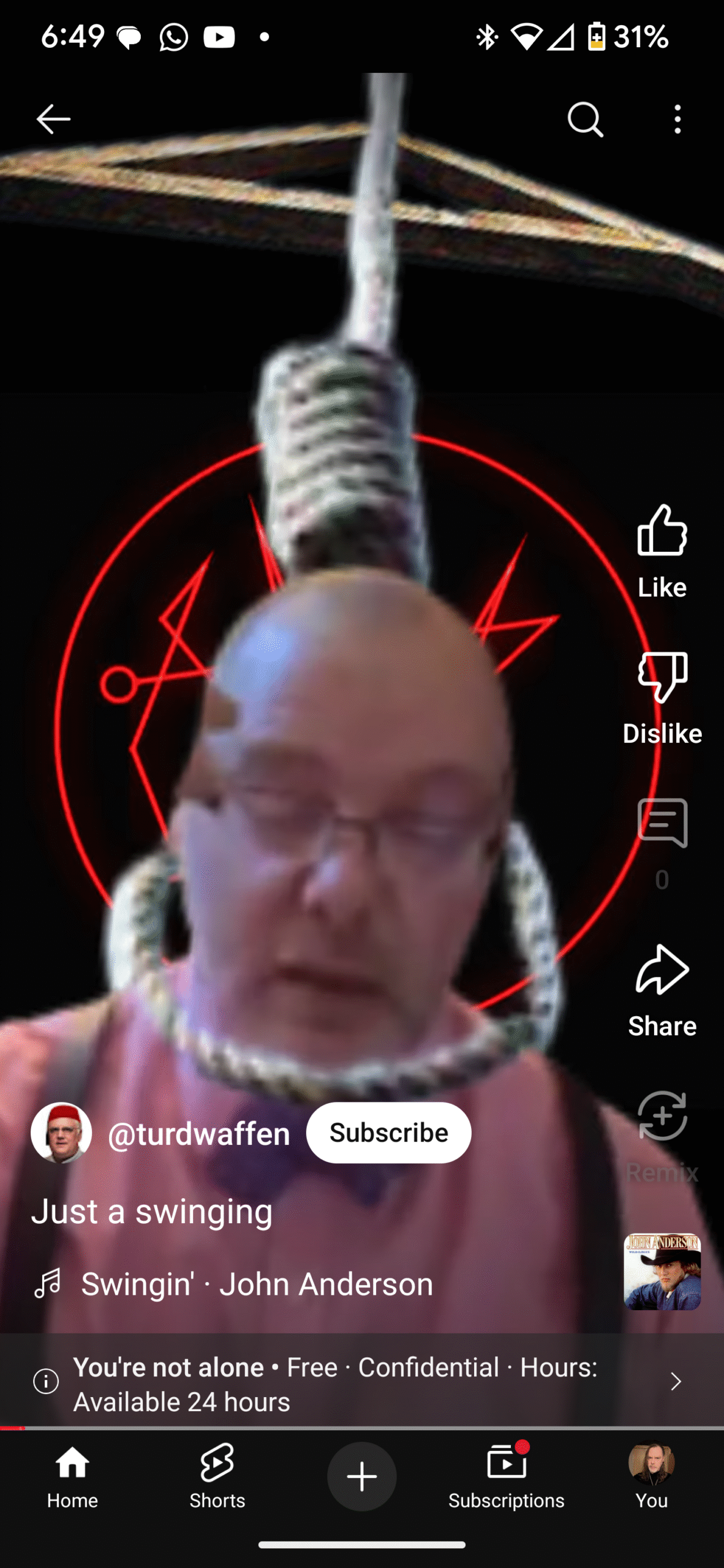Screen dimensions: 724x1568
Task: Tap the Remix button
Action: click(x=662, y=1137)
